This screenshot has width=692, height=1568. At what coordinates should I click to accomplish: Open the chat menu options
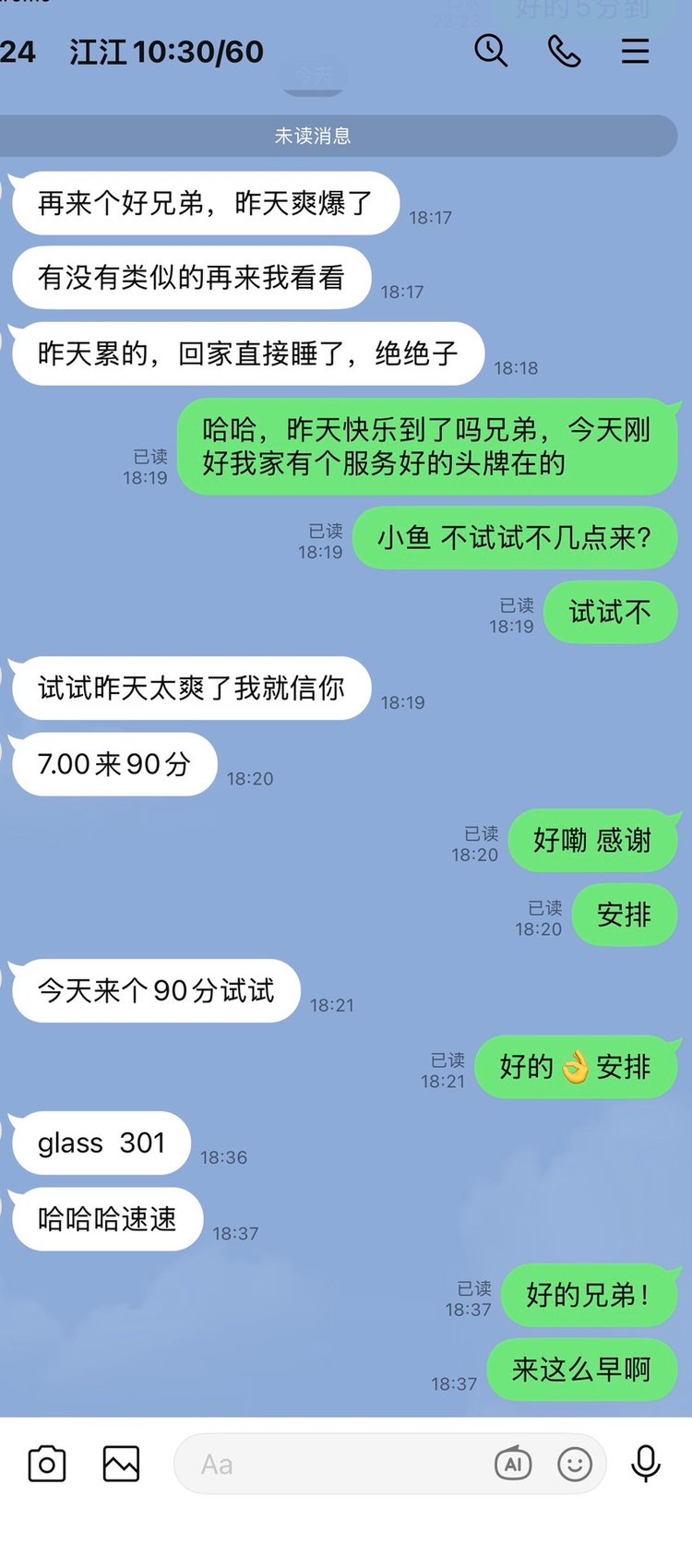pos(635,51)
